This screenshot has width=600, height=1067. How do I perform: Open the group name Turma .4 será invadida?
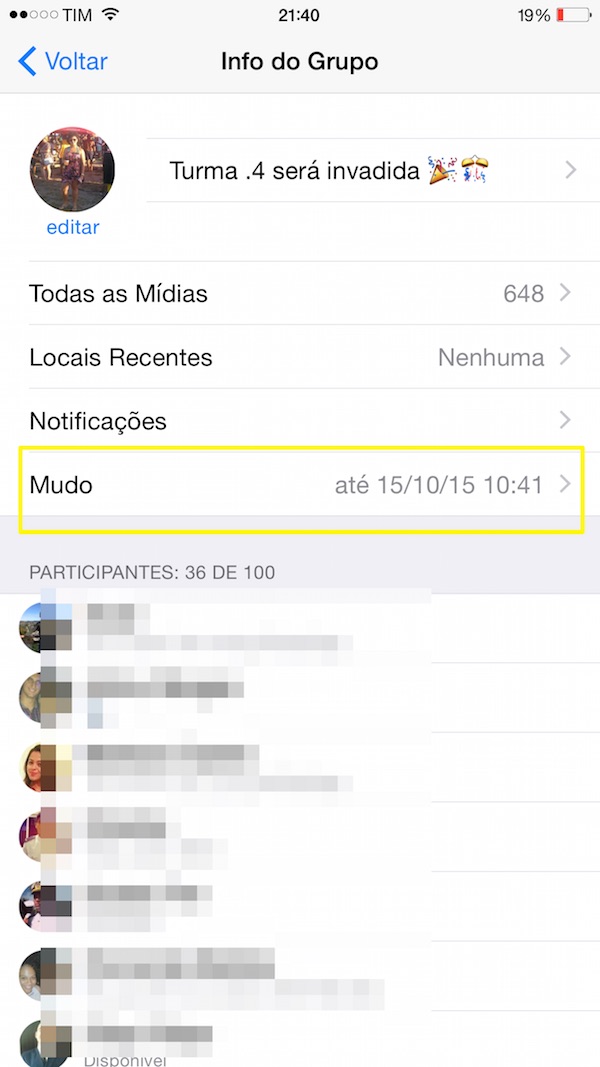click(x=373, y=170)
